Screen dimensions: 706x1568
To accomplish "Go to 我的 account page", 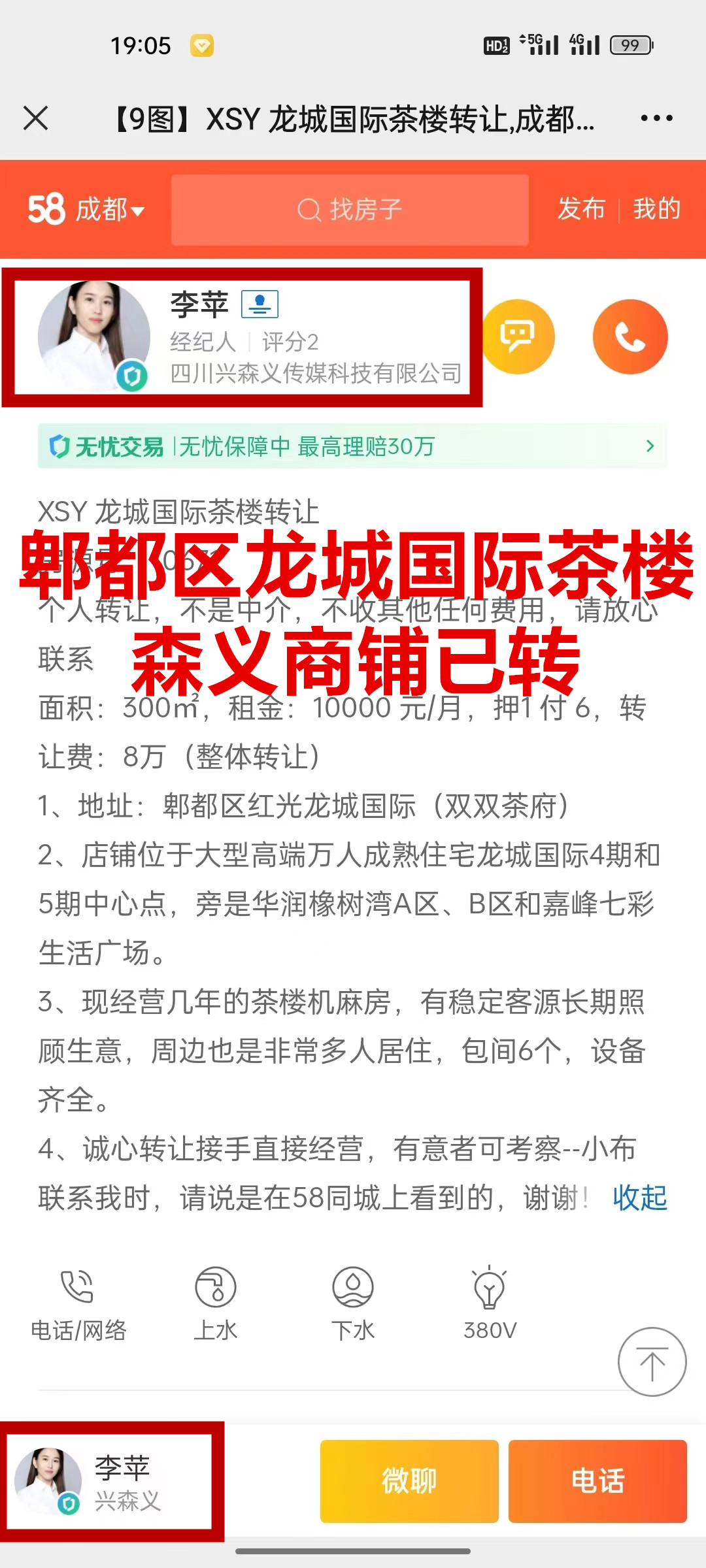I will point(656,209).
